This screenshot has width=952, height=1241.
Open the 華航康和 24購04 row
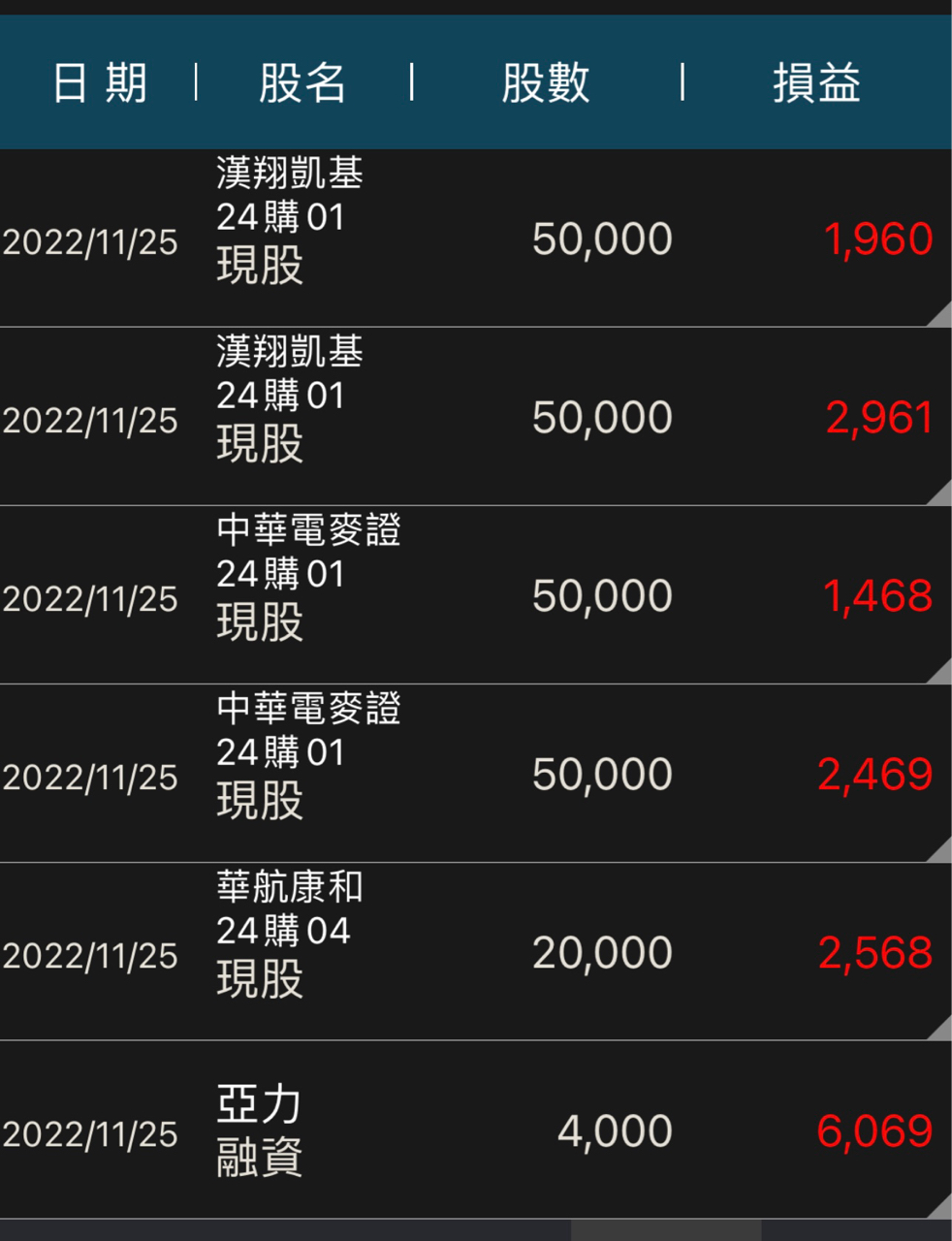pos(475,952)
